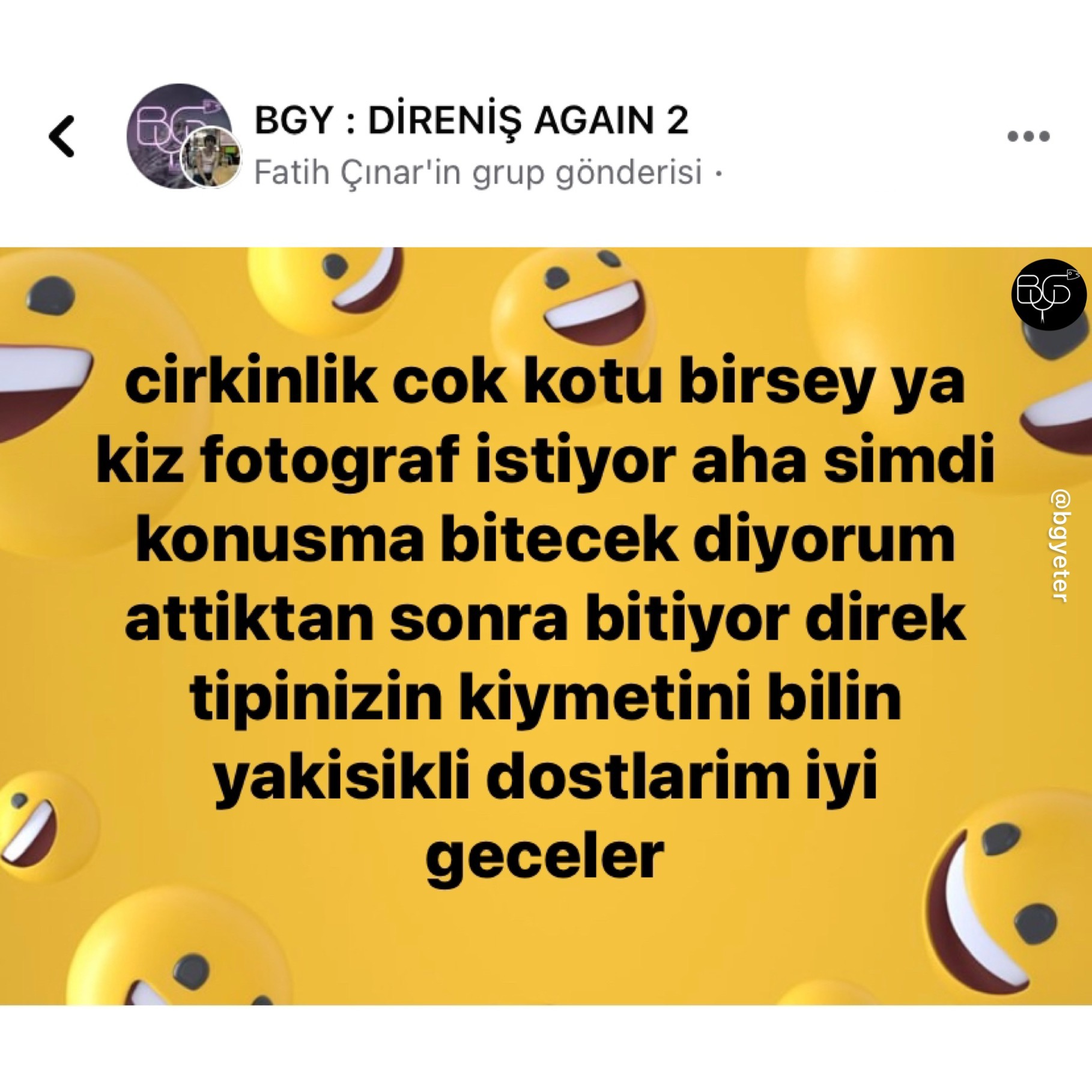Open the BGY : DİRENİŞ AGAIN 2 group
This screenshot has width=1092, height=1092.
point(471,120)
